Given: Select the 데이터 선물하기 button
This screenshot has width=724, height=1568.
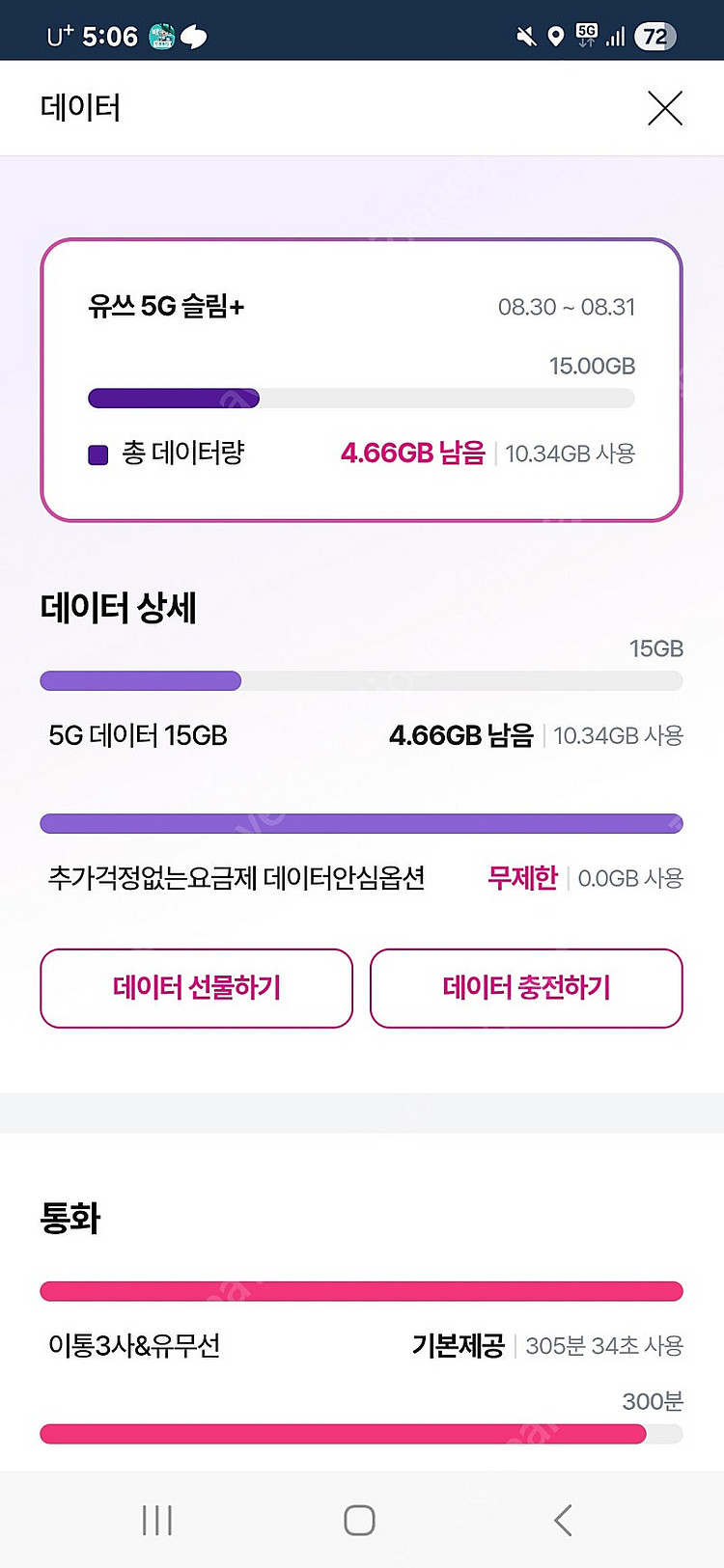Looking at the screenshot, I should click(x=196, y=988).
